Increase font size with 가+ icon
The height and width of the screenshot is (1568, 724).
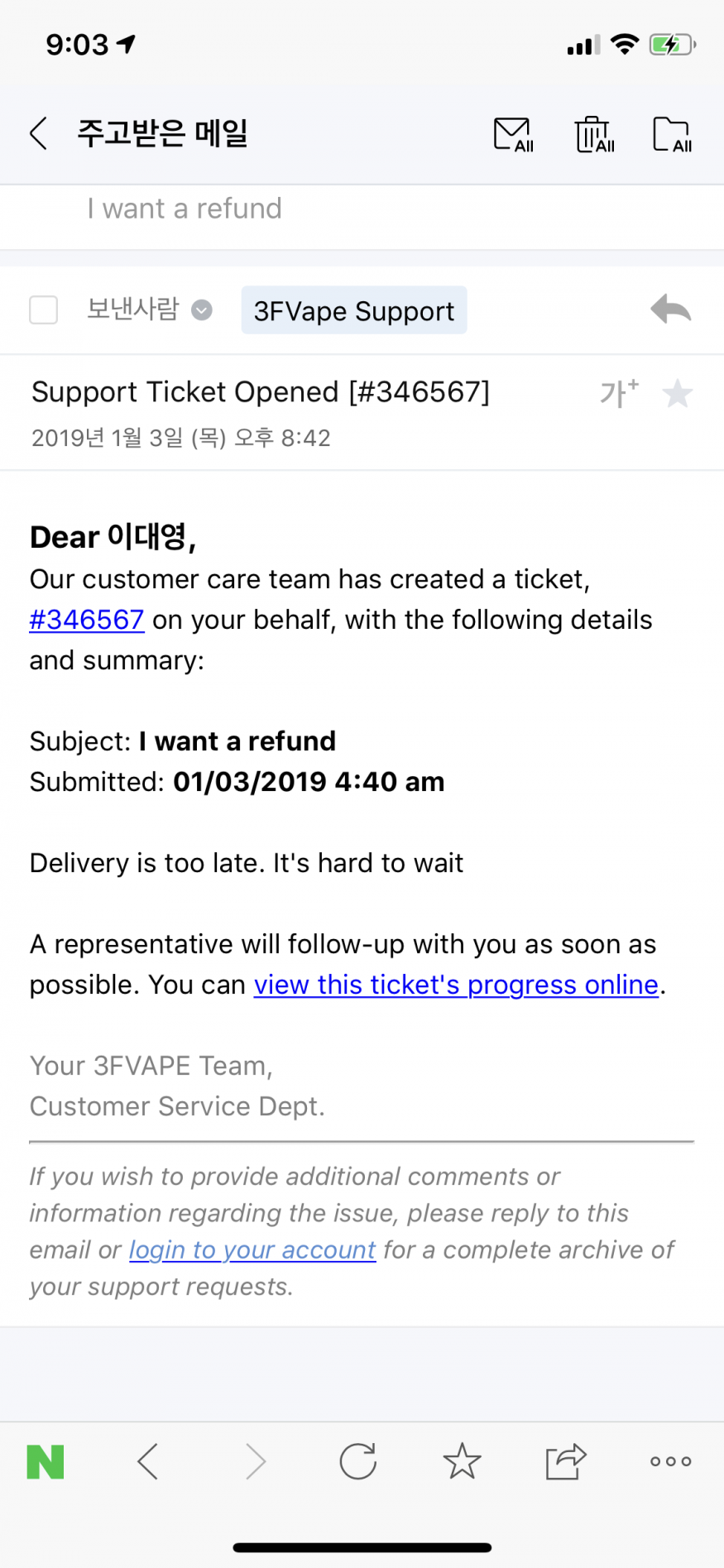619,393
